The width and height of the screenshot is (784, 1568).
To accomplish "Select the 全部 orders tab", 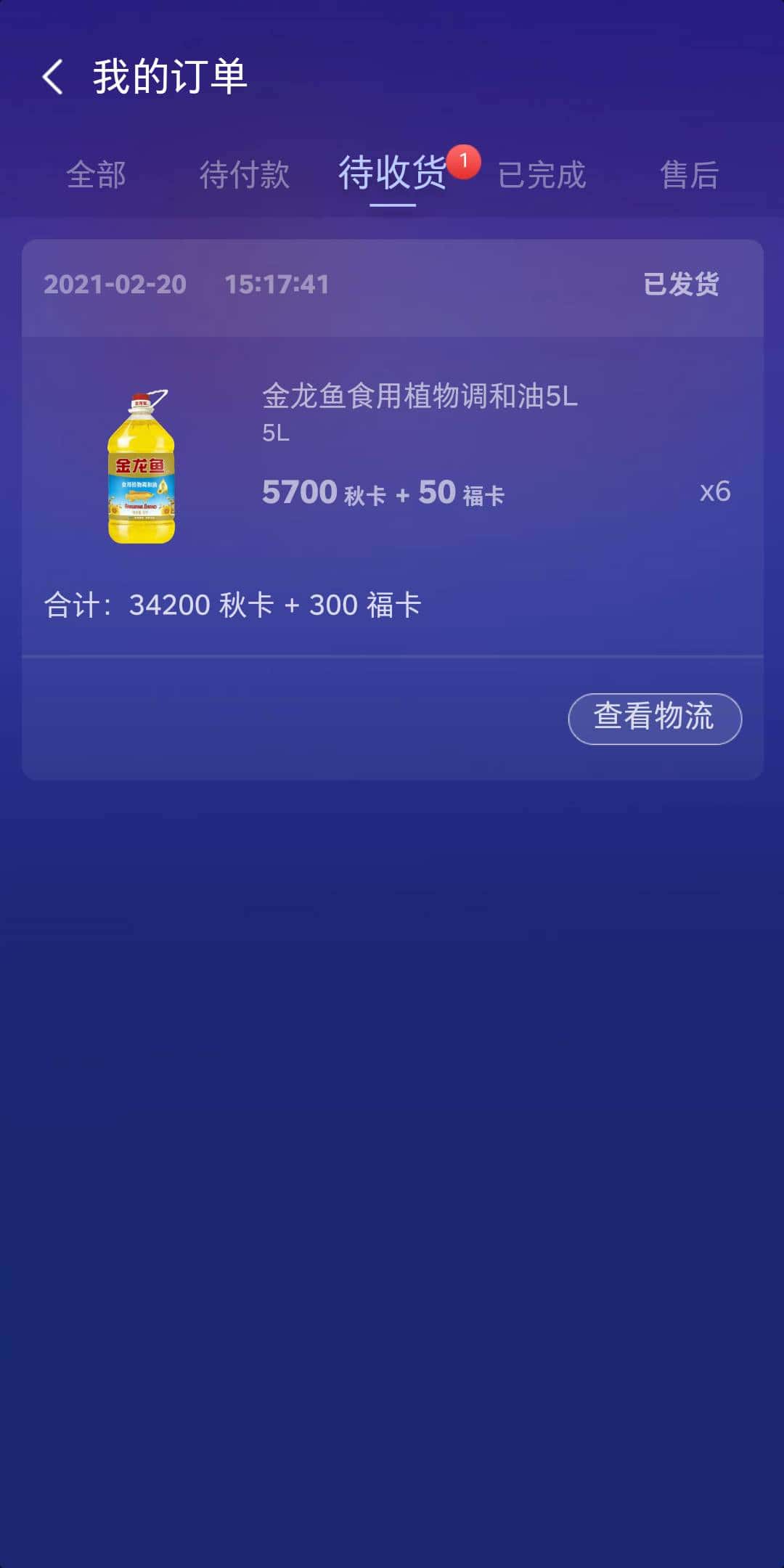I will point(97,175).
